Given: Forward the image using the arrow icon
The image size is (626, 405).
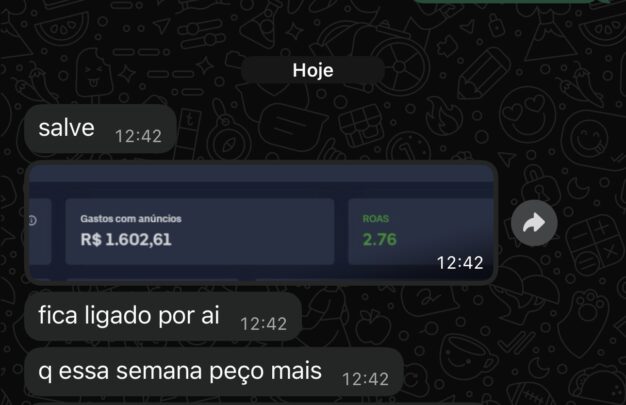Looking at the screenshot, I should point(534,225).
